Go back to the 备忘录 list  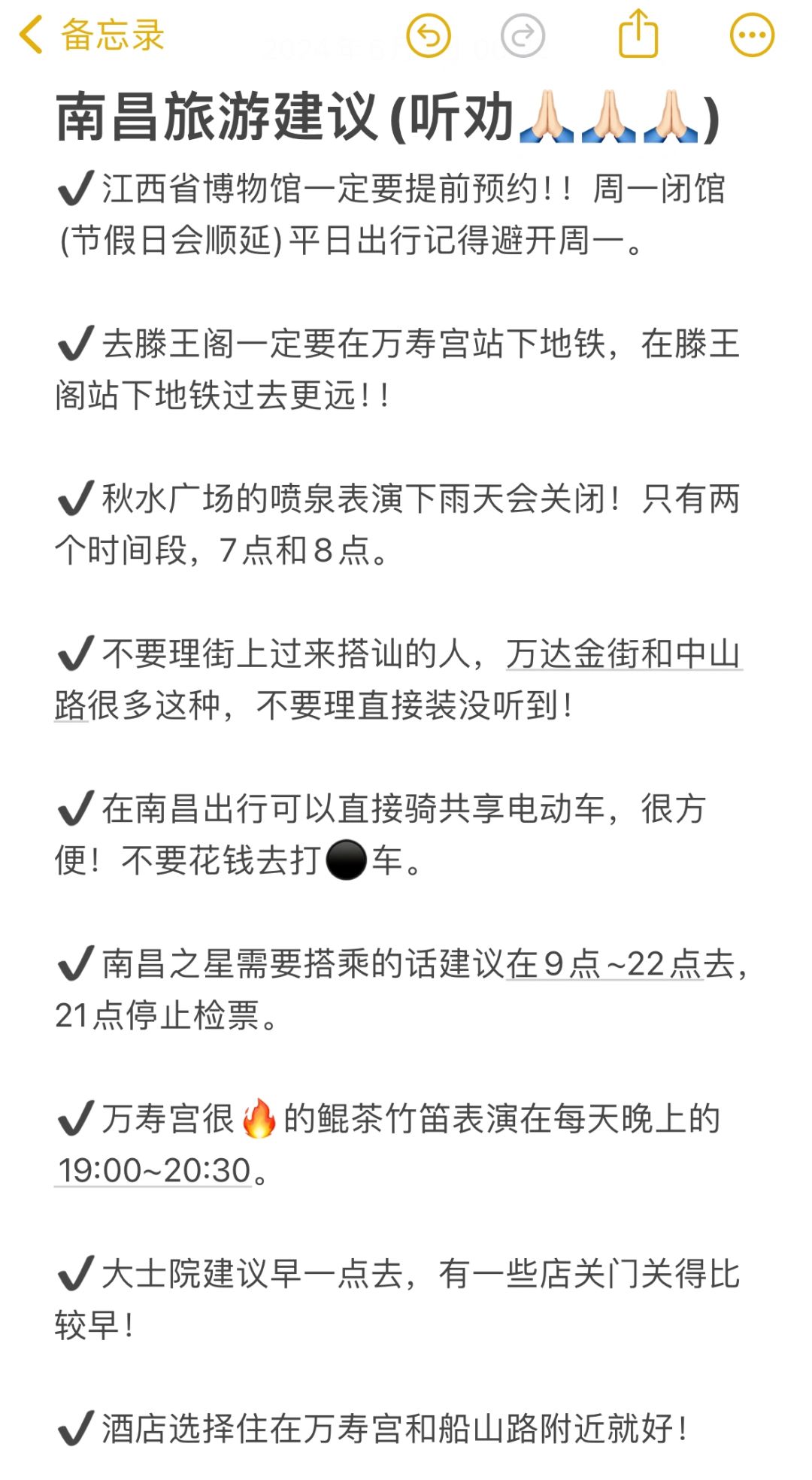pos(90,35)
